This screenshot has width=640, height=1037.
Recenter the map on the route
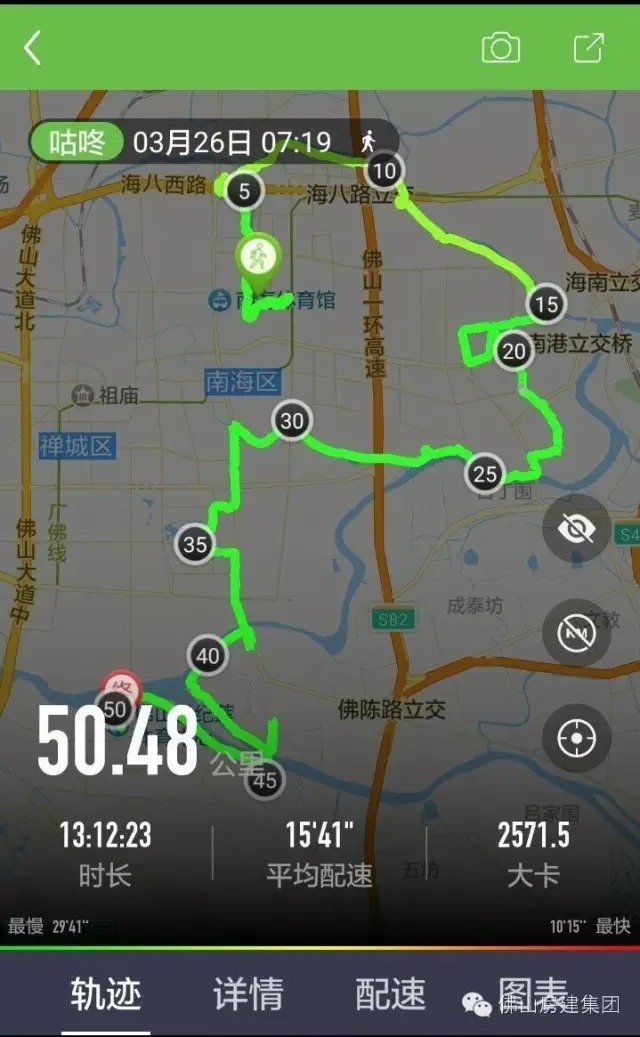(x=576, y=738)
